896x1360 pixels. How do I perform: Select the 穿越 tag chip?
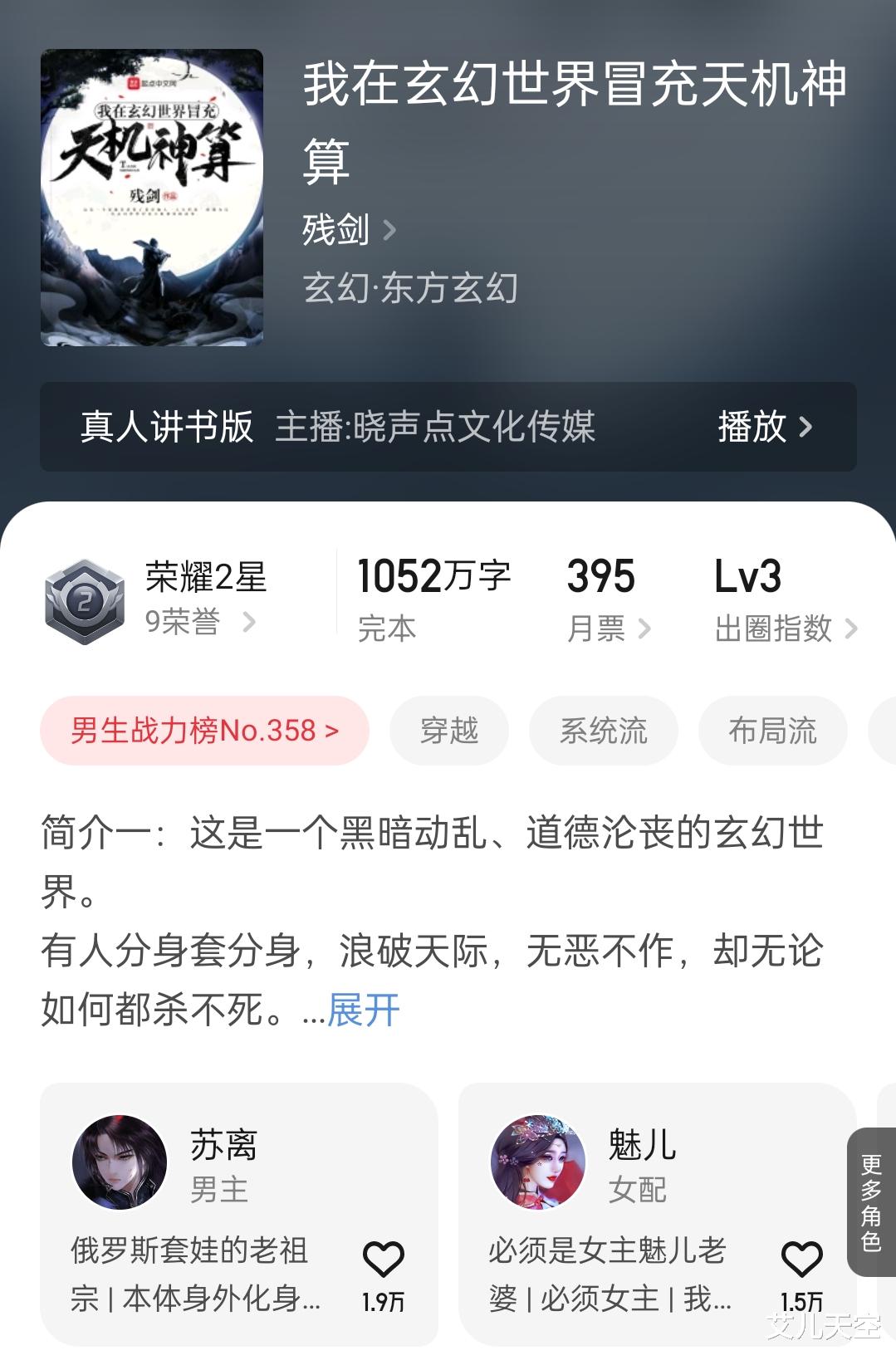coord(449,731)
